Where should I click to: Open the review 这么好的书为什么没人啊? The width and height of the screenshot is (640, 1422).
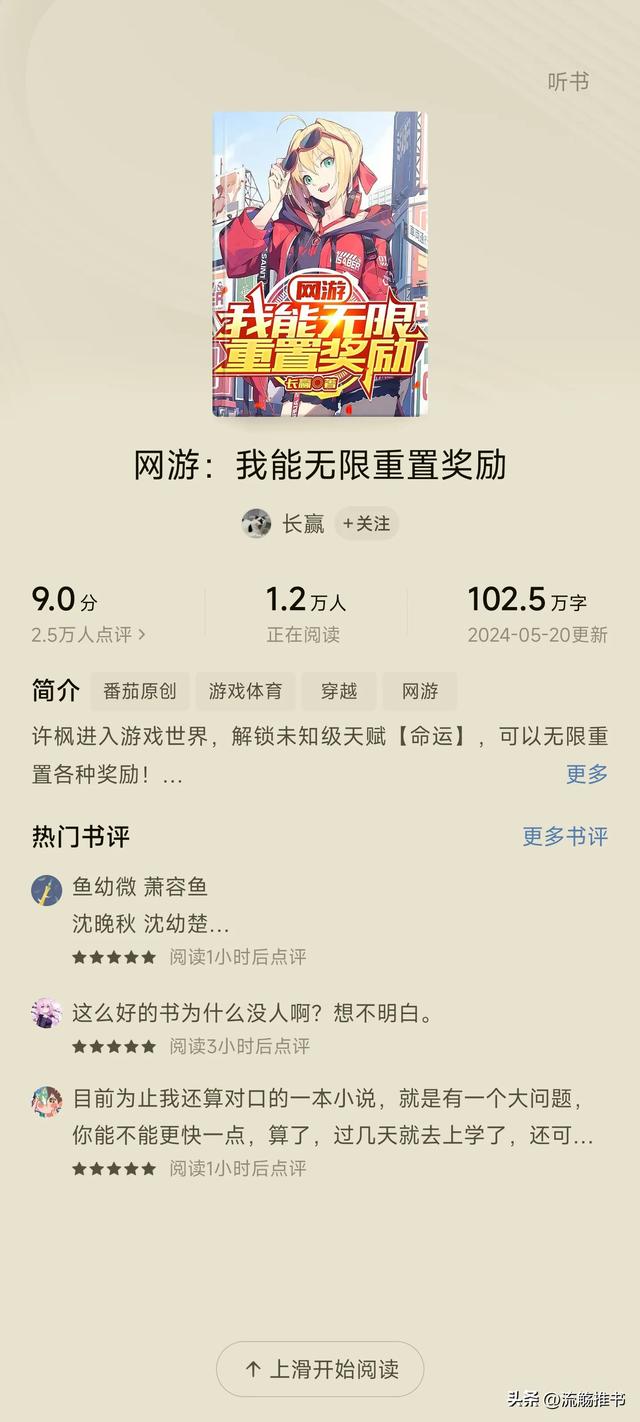[x=252, y=1013]
